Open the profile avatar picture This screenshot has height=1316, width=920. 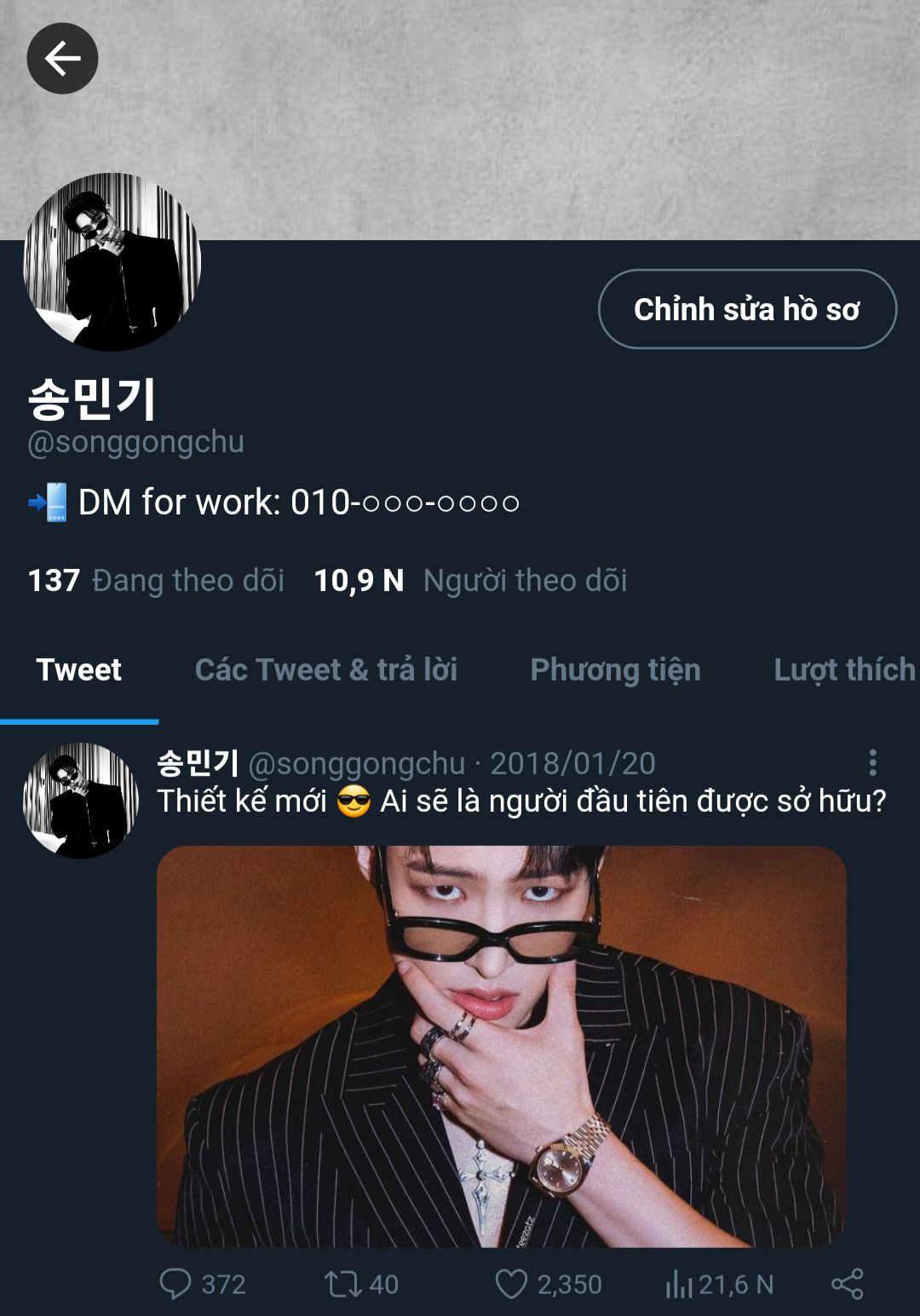pos(112,262)
